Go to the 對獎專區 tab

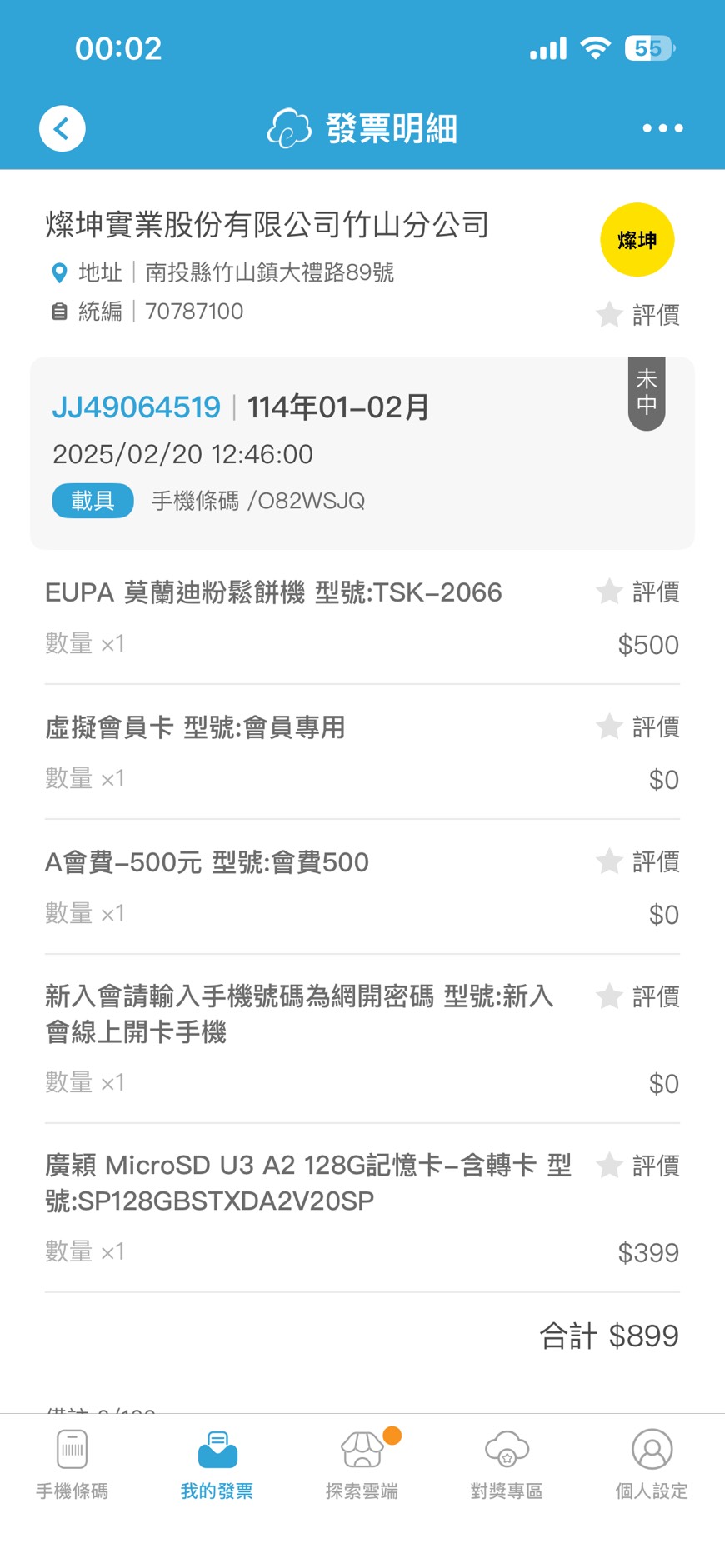507,1464
